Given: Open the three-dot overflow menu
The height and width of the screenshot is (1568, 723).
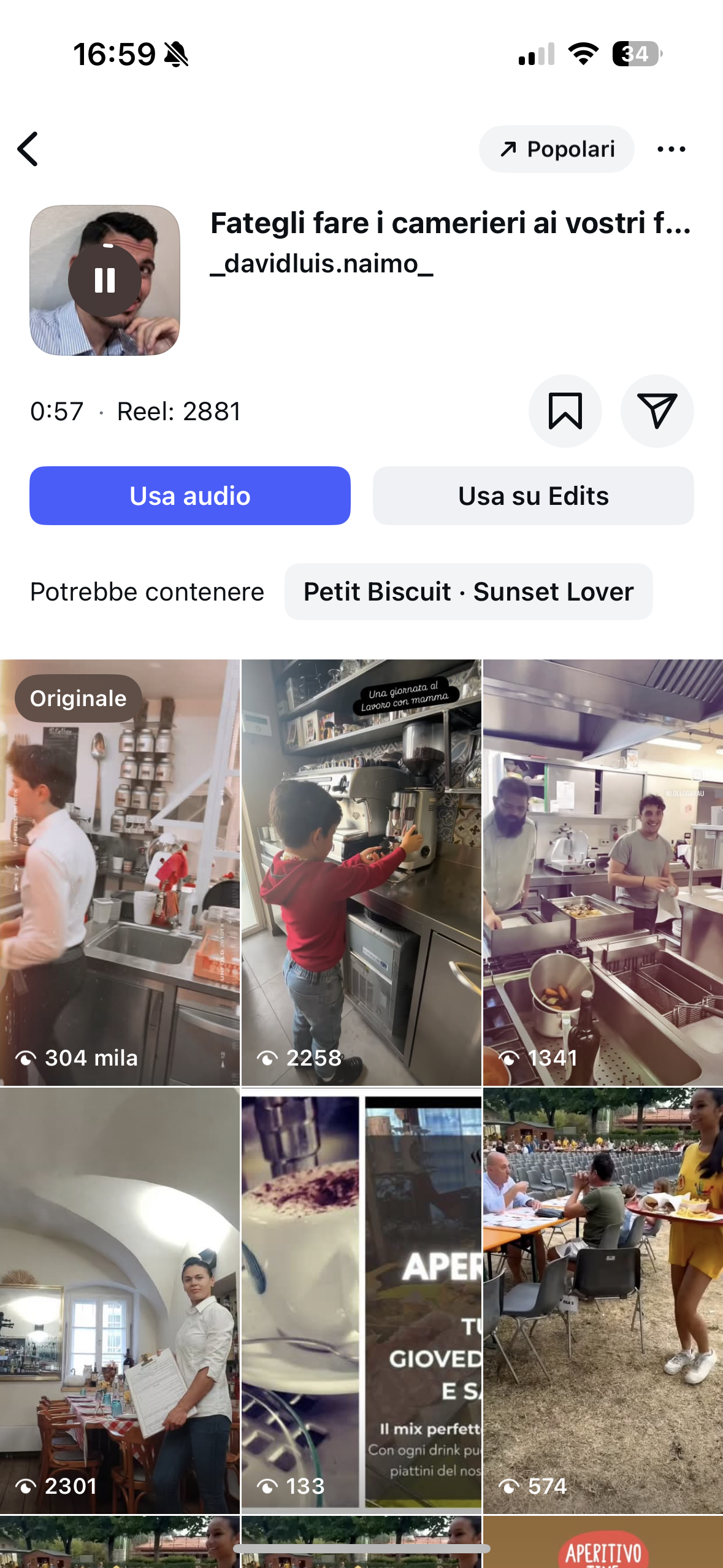Looking at the screenshot, I should point(671,149).
